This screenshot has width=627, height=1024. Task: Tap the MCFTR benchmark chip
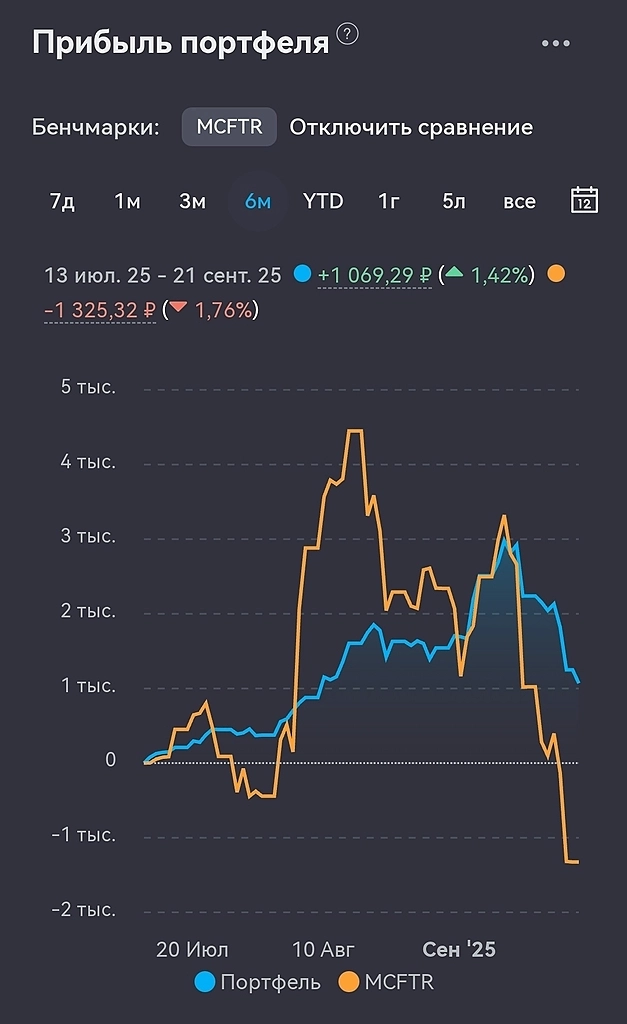[x=229, y=128]
